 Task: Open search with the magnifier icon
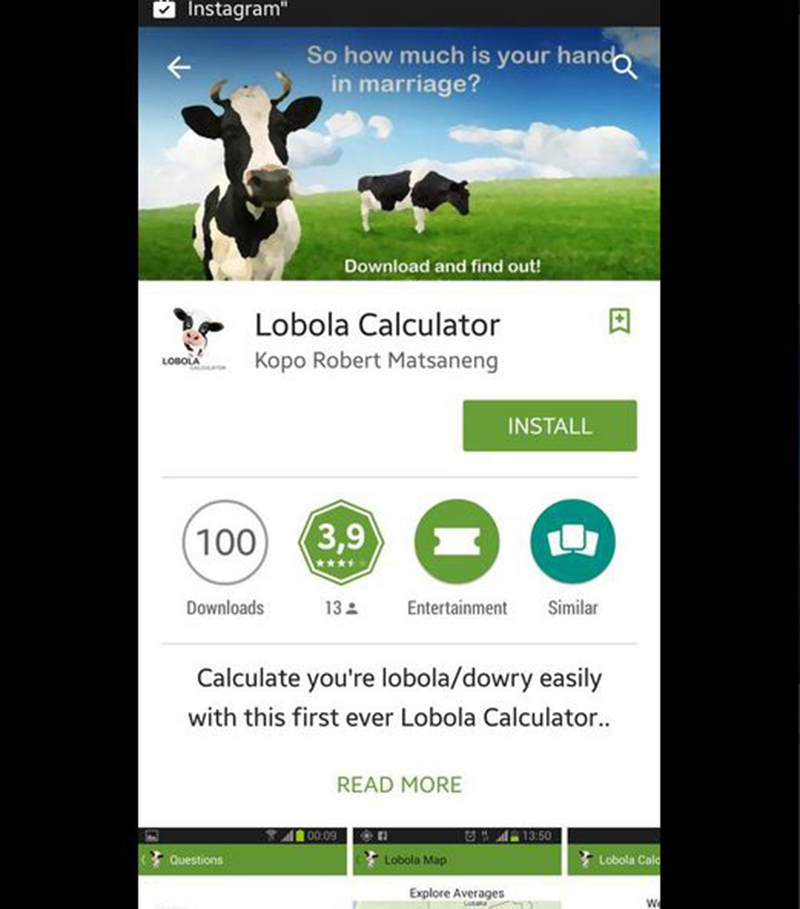[x=624, y=67]
